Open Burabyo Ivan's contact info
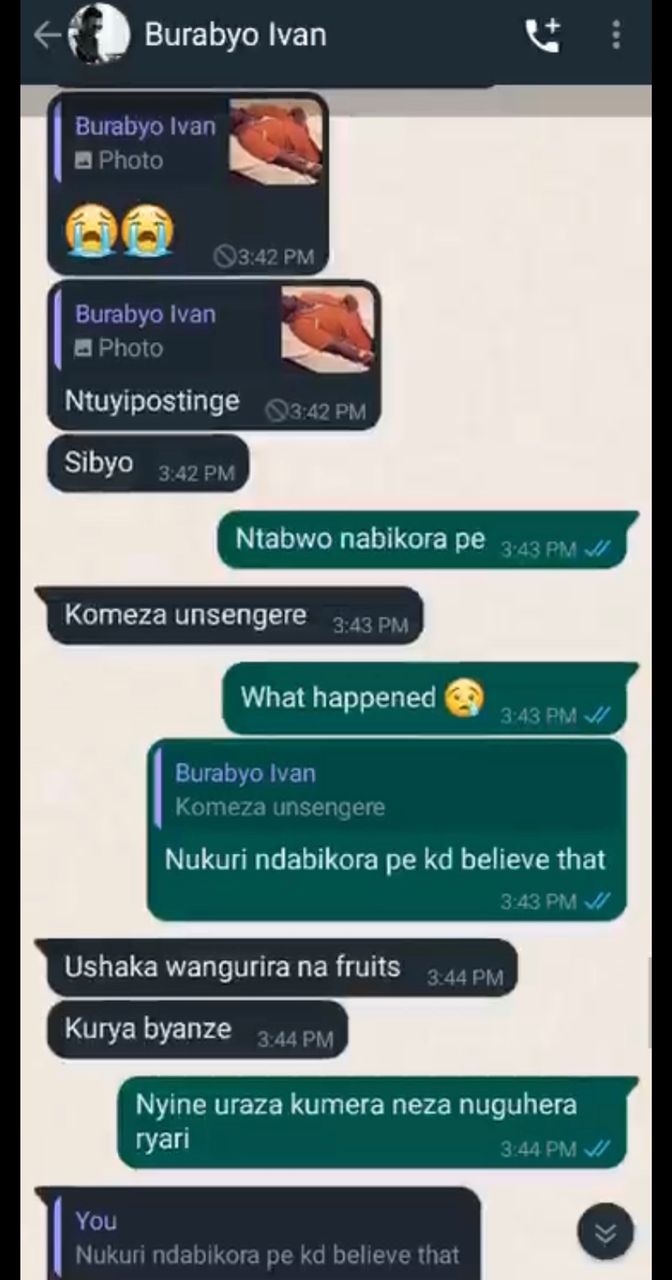The height and width of the screenshot is (1280, 672). coord(235,35)
